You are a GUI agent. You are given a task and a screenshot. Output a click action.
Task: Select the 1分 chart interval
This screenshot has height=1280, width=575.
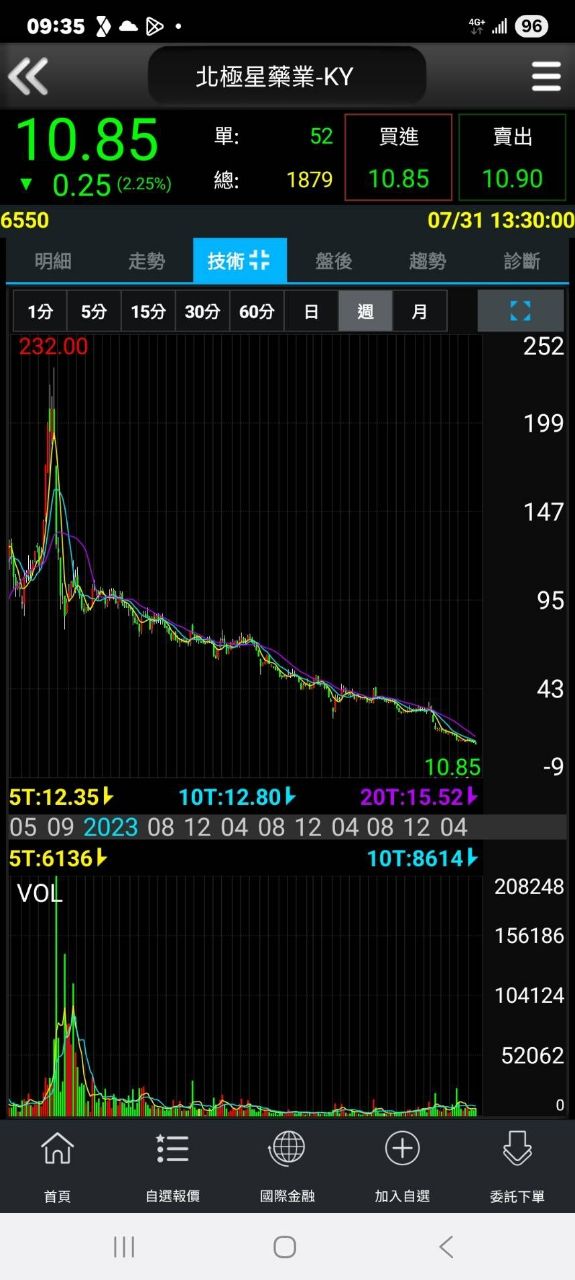tap(40, 312)
